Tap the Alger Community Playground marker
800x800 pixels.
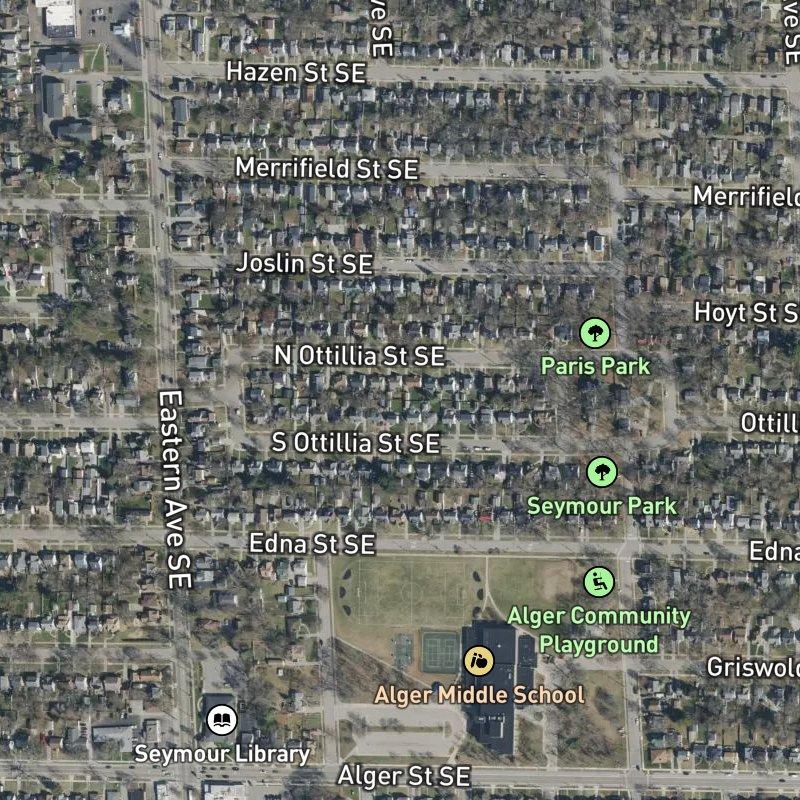click(x=598, y=580)
